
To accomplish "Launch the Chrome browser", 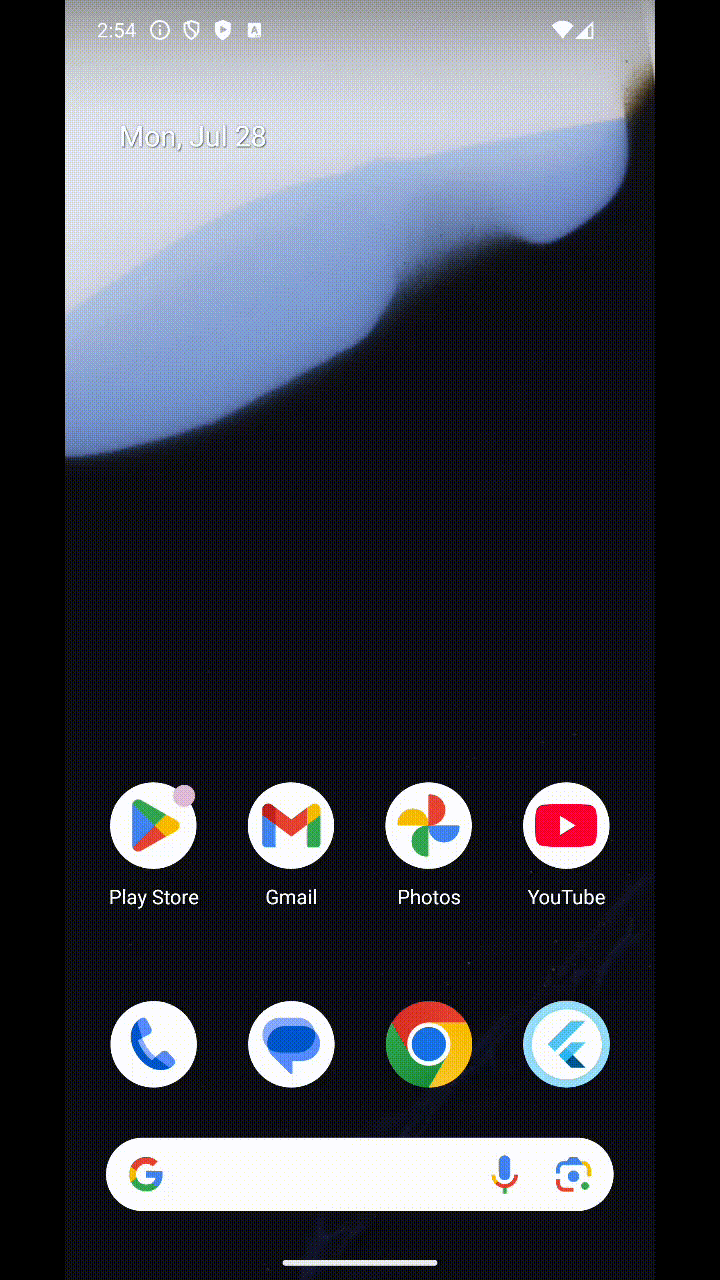I will point(428,1044).
